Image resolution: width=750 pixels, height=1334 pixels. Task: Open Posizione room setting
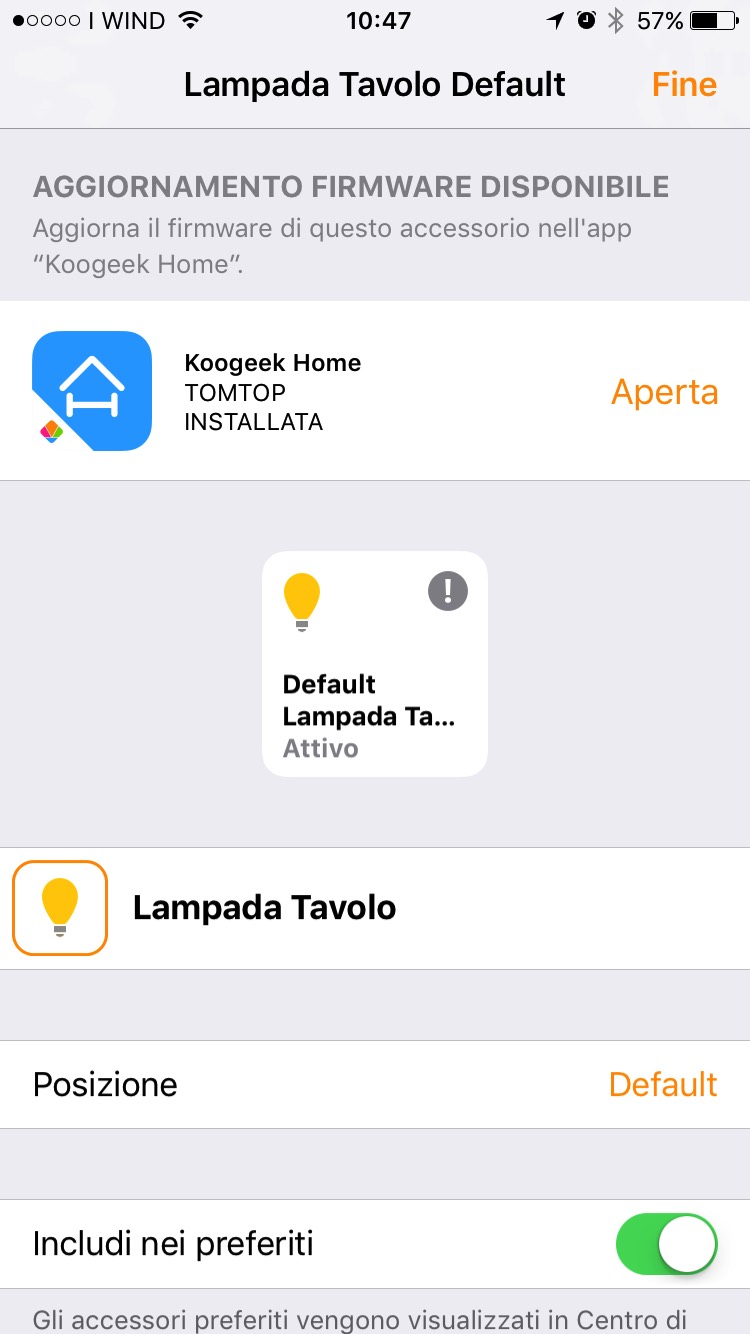point(375,1085)
